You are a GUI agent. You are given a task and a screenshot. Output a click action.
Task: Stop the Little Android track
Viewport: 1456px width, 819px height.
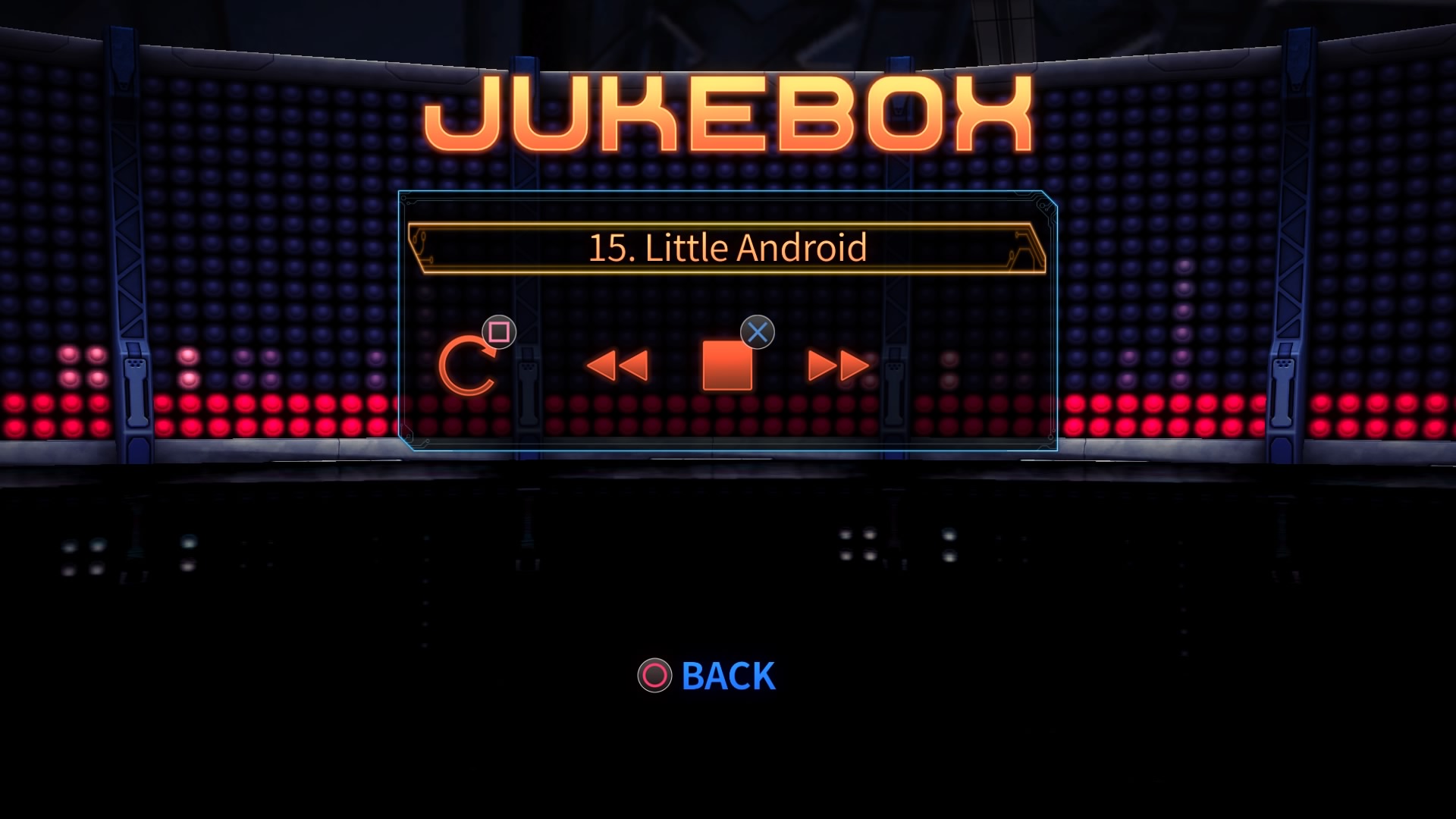tap(727, 366)
